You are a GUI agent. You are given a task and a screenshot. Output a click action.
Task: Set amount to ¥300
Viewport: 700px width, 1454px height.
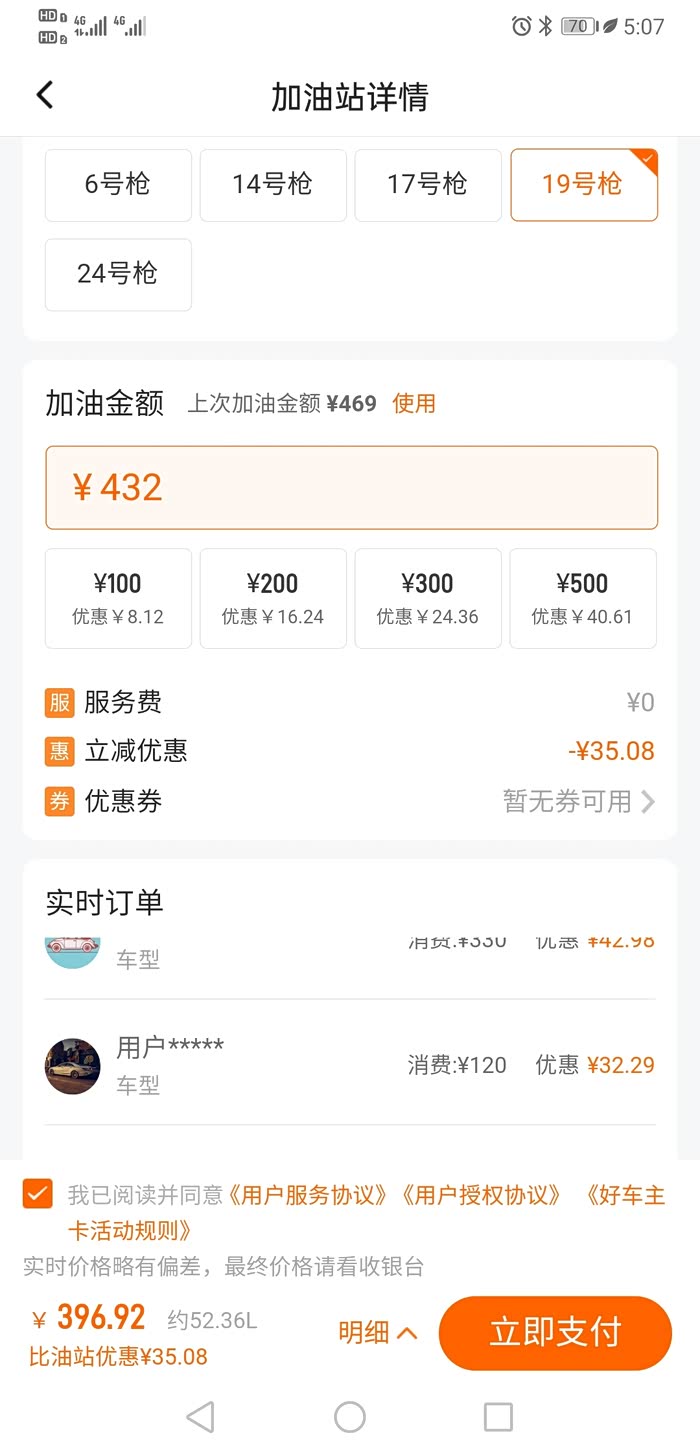click(428, 598)
